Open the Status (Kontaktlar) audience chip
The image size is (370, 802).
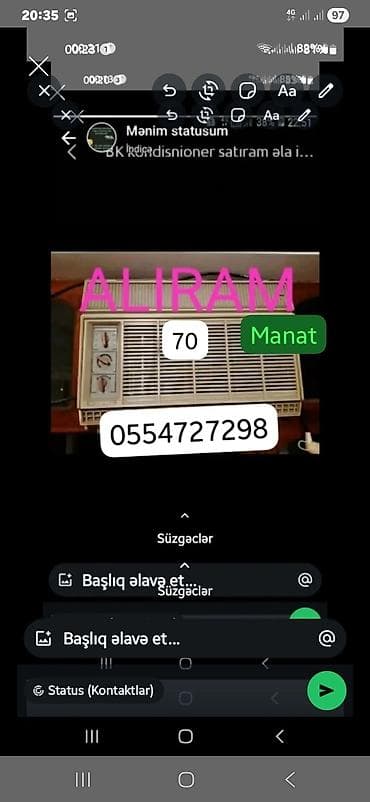94,690
